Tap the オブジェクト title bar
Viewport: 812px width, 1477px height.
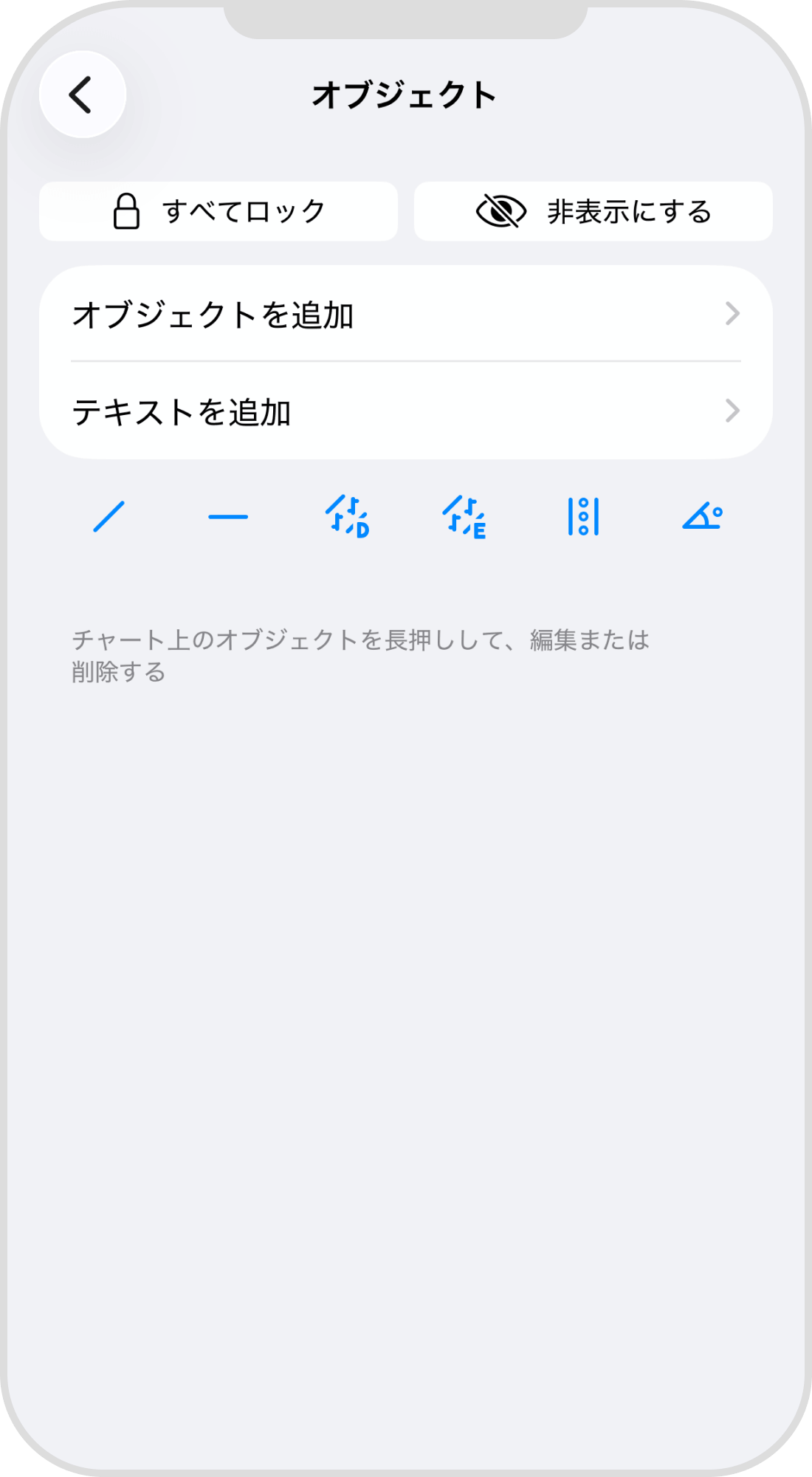[x=406, y=92]
